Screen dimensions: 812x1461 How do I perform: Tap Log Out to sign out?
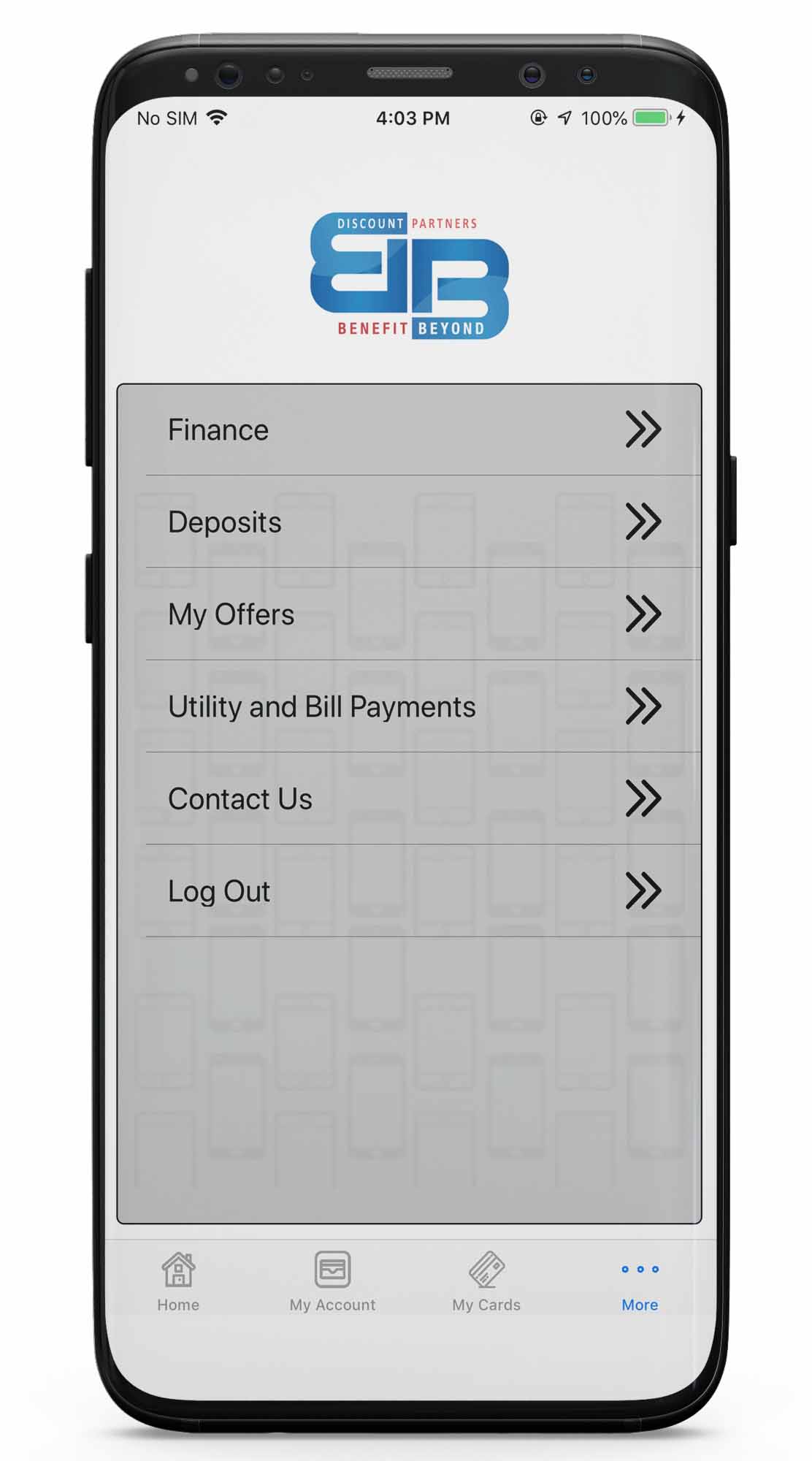click(409, 891)
